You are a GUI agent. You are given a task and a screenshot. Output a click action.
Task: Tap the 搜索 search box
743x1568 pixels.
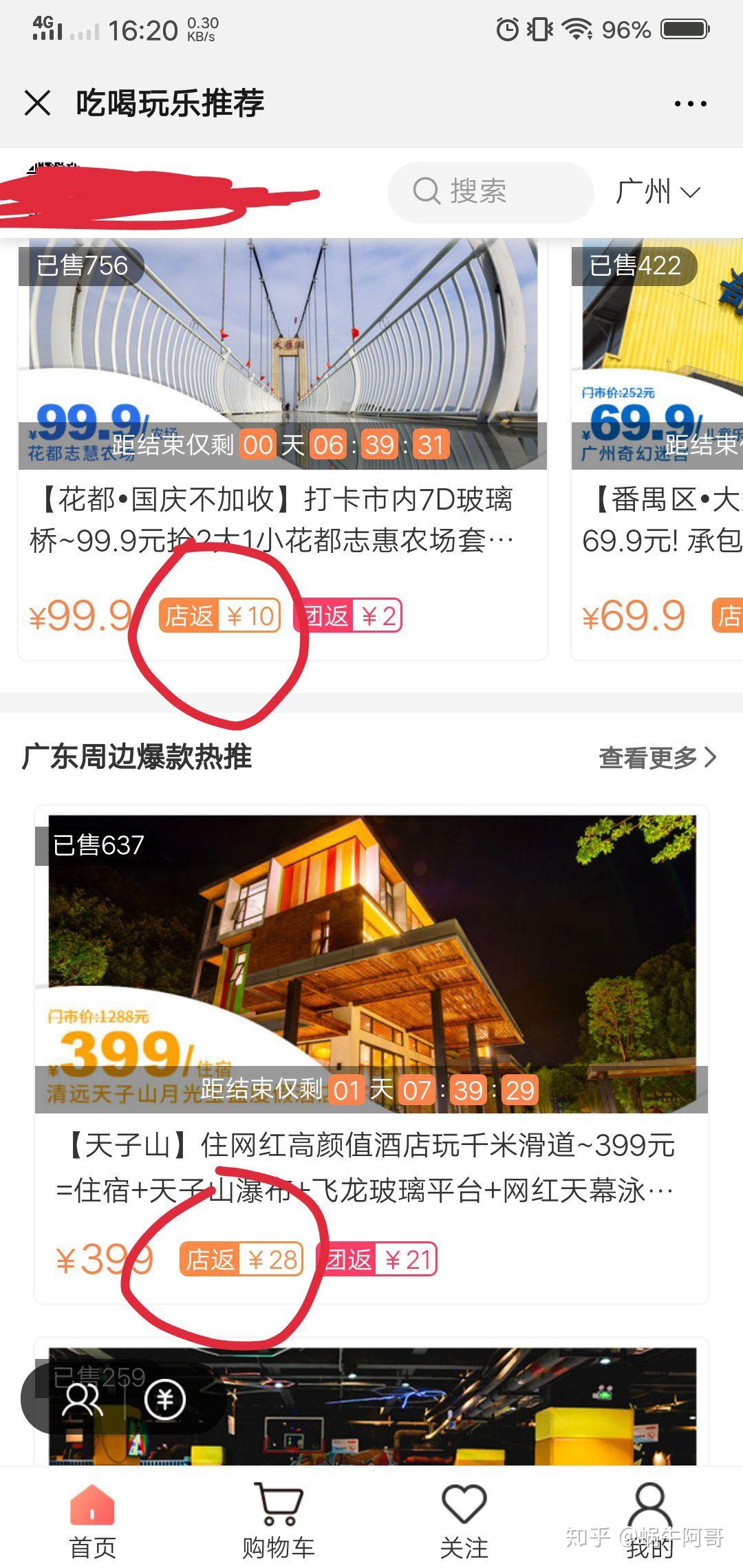pos(491,192)
